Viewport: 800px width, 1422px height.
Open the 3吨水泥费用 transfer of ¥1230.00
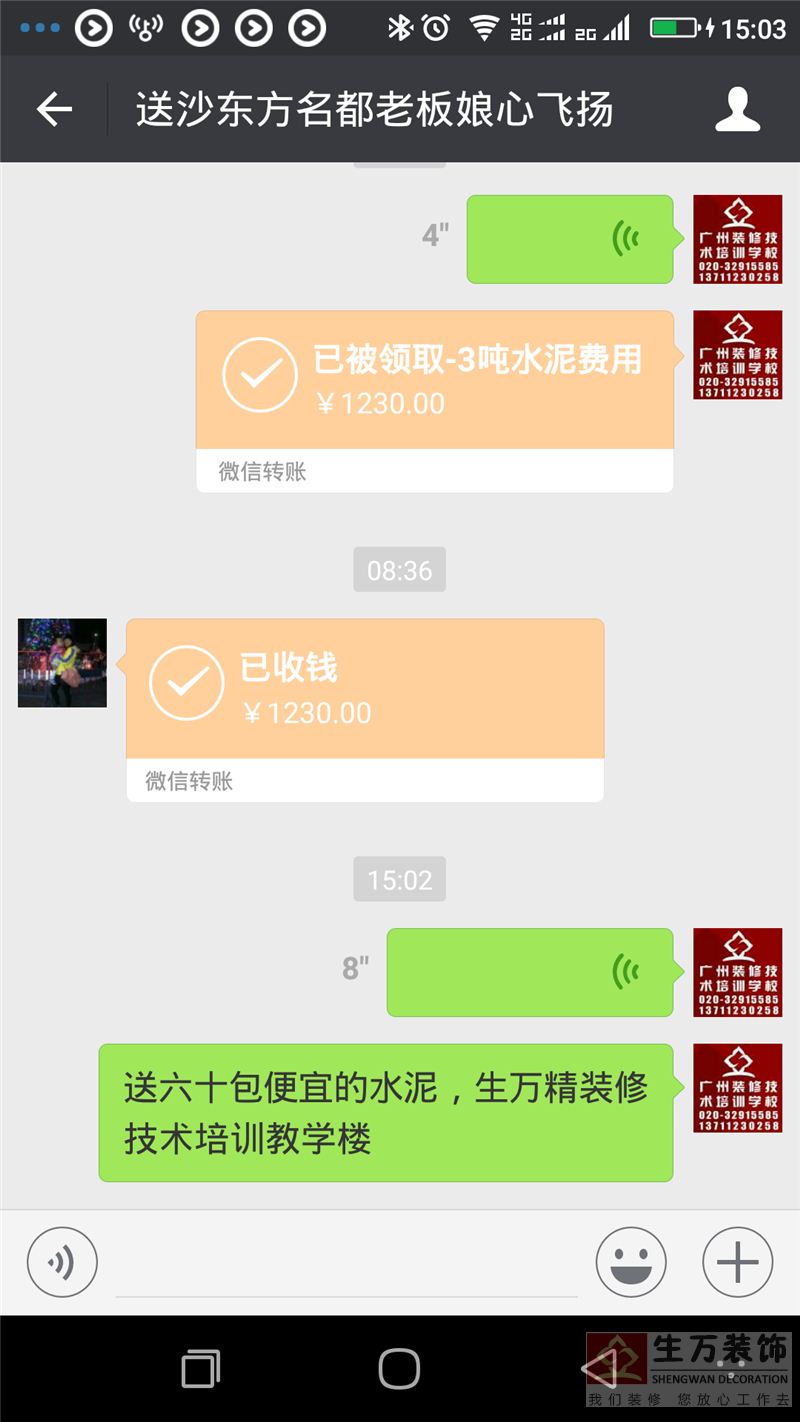click(x=435, y=401)
